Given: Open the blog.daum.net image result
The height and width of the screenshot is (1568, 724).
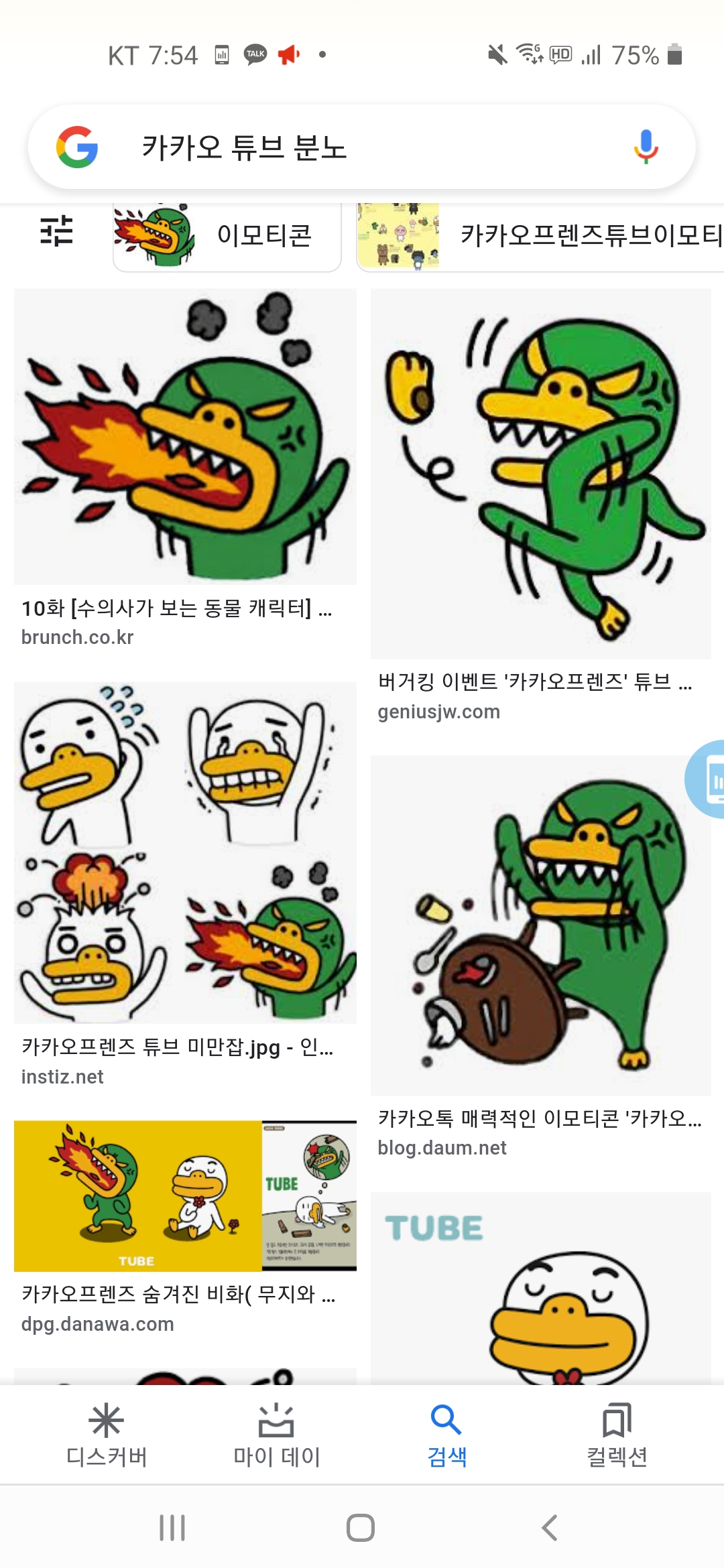Looking at the screenshot, I should [540, 925].
